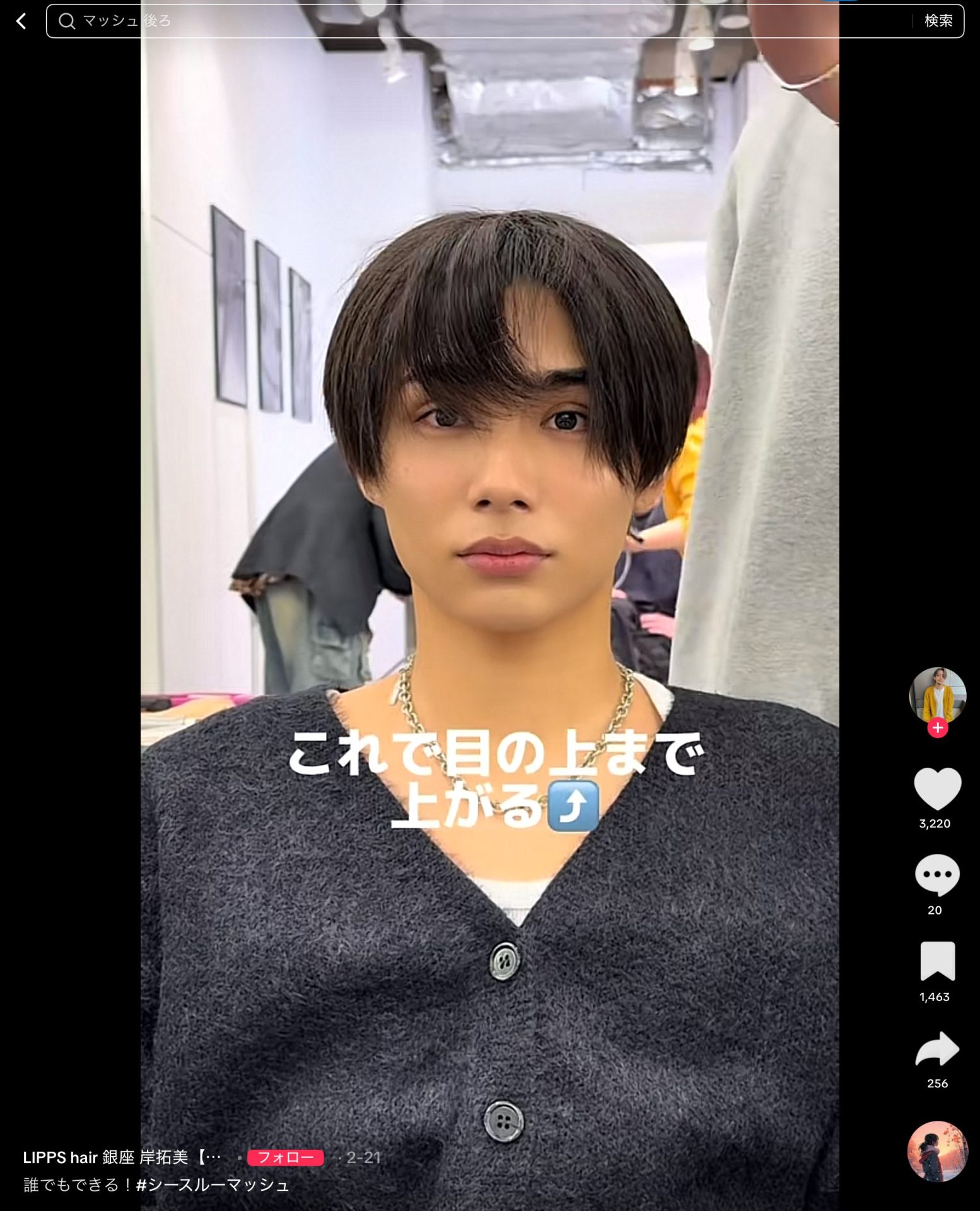This screenshot has width=980, height=1211.
Task: Follow creator via the red plus badge
Action: tap(937, 728)
